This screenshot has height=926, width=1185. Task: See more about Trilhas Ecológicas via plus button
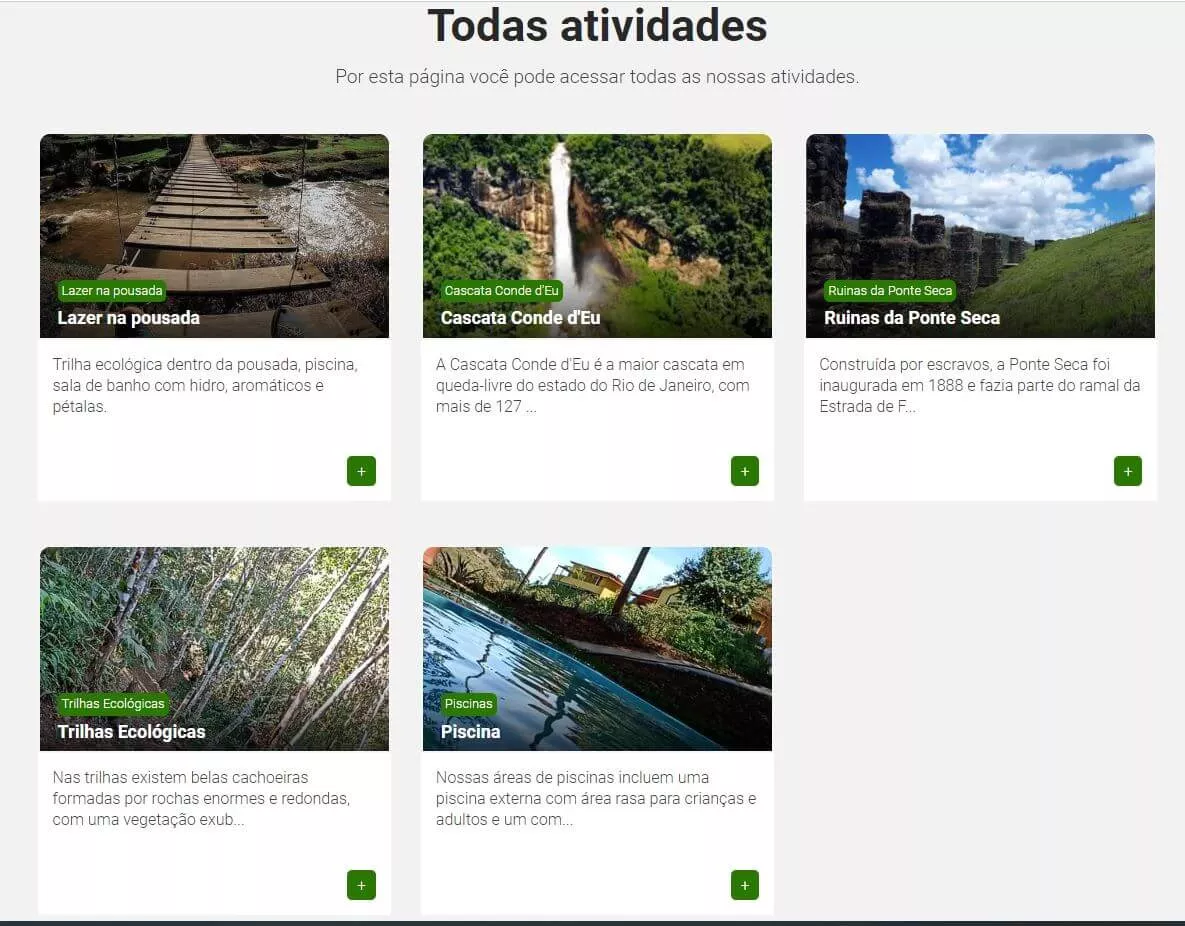tap(361, 885)
